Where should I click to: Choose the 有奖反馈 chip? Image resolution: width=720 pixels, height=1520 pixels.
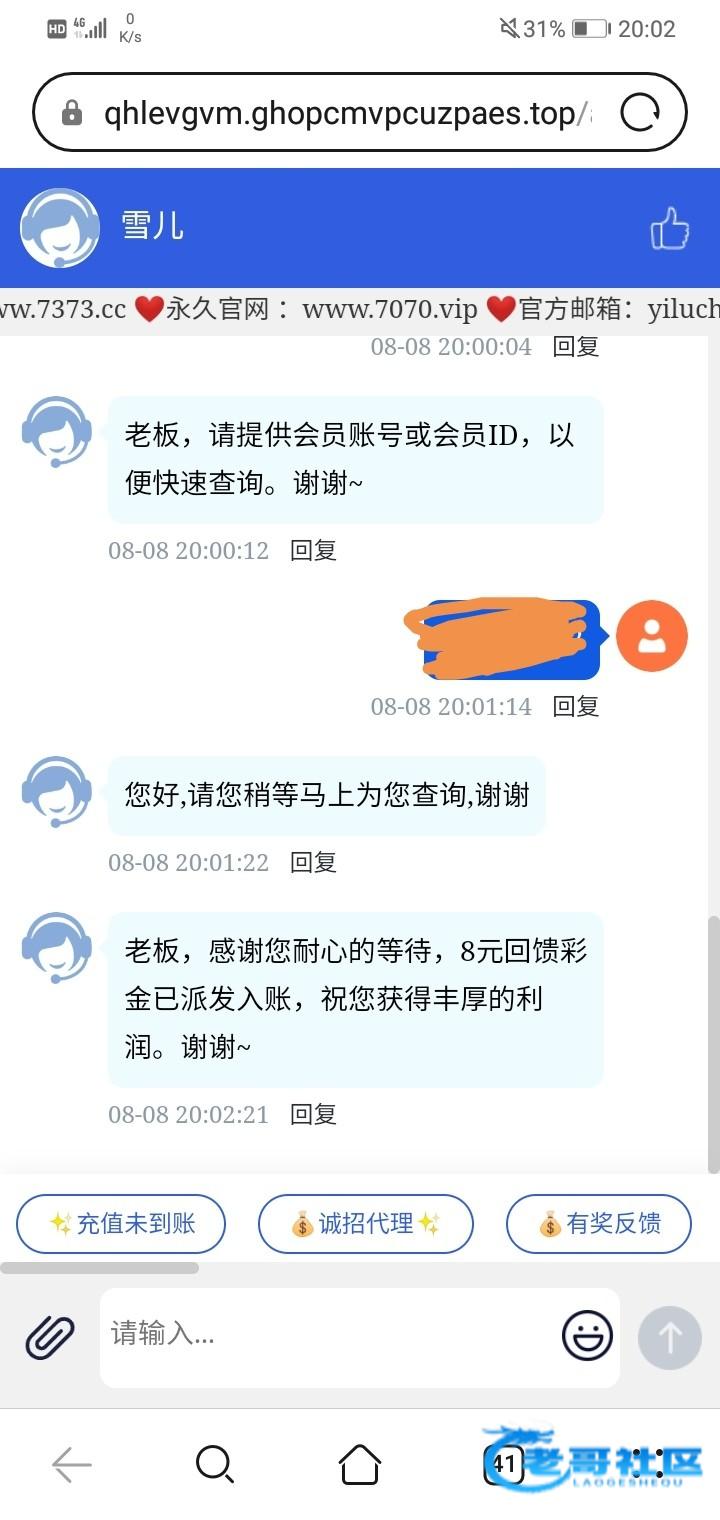[x=598, y=1223]
